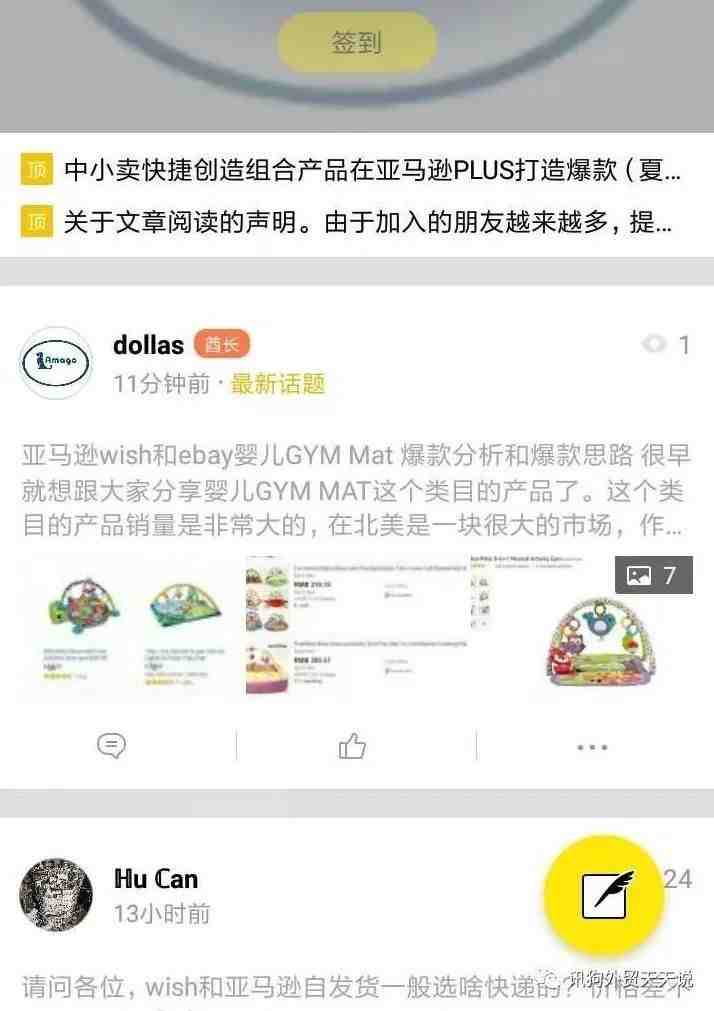Open pinned post about 亚马逊PLUS打造爆款
The height and width of the screenshot is (1011, 714).
point(371,170)
